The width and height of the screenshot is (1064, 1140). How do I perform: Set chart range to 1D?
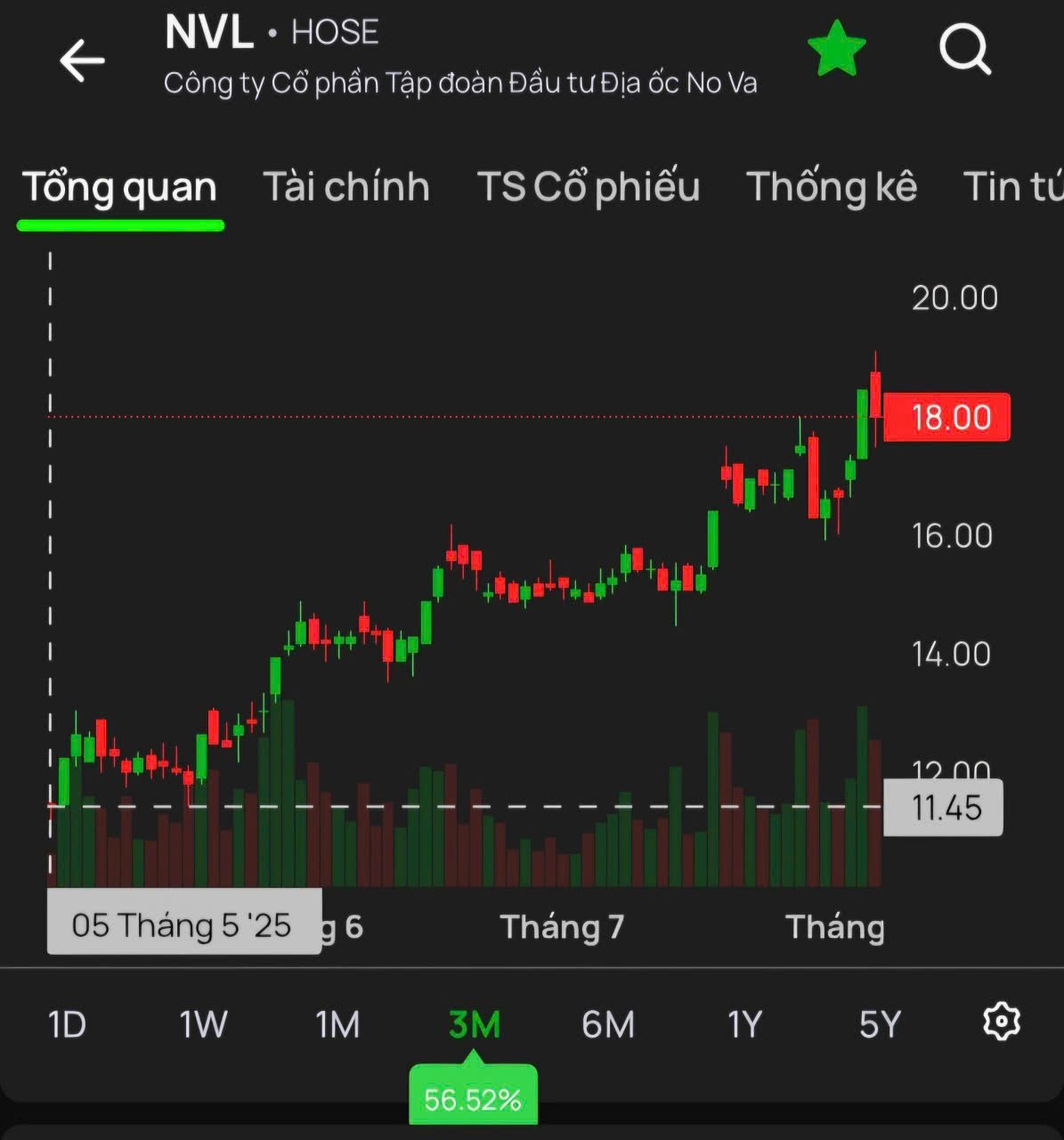click(x=67, y=1024)
